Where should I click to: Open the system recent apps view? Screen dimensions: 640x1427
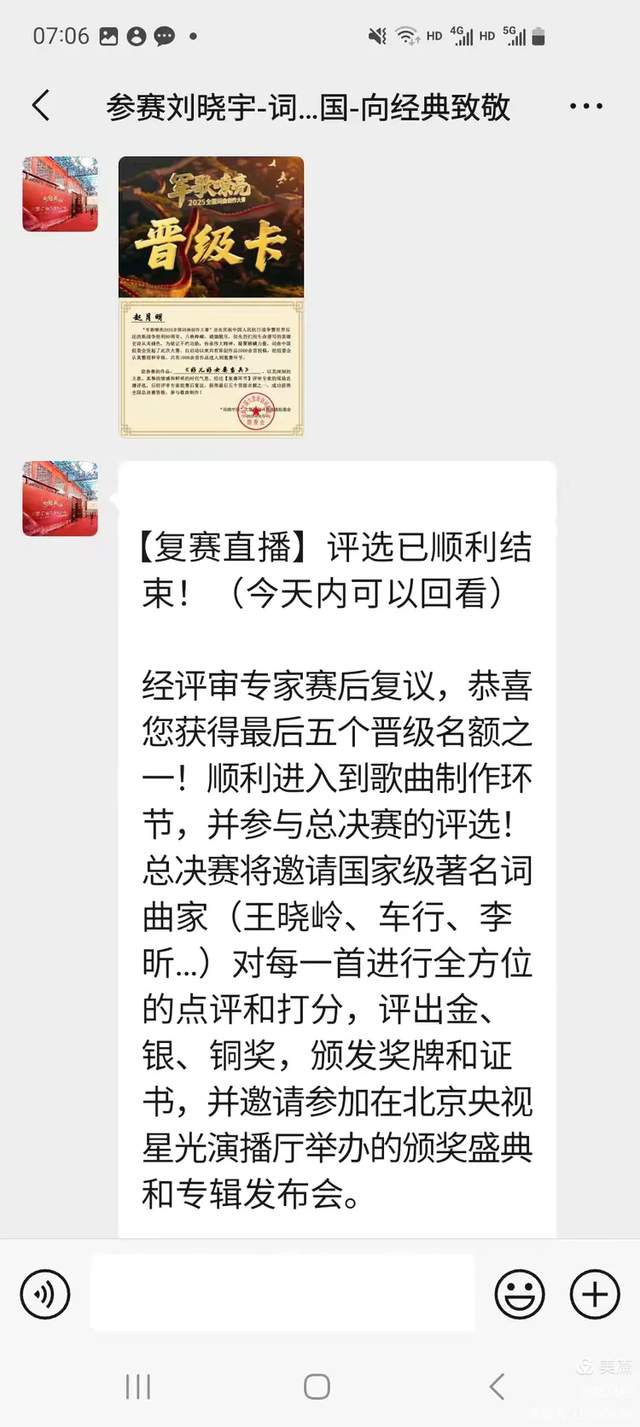pyautogui.click(x=138, y=1386)
